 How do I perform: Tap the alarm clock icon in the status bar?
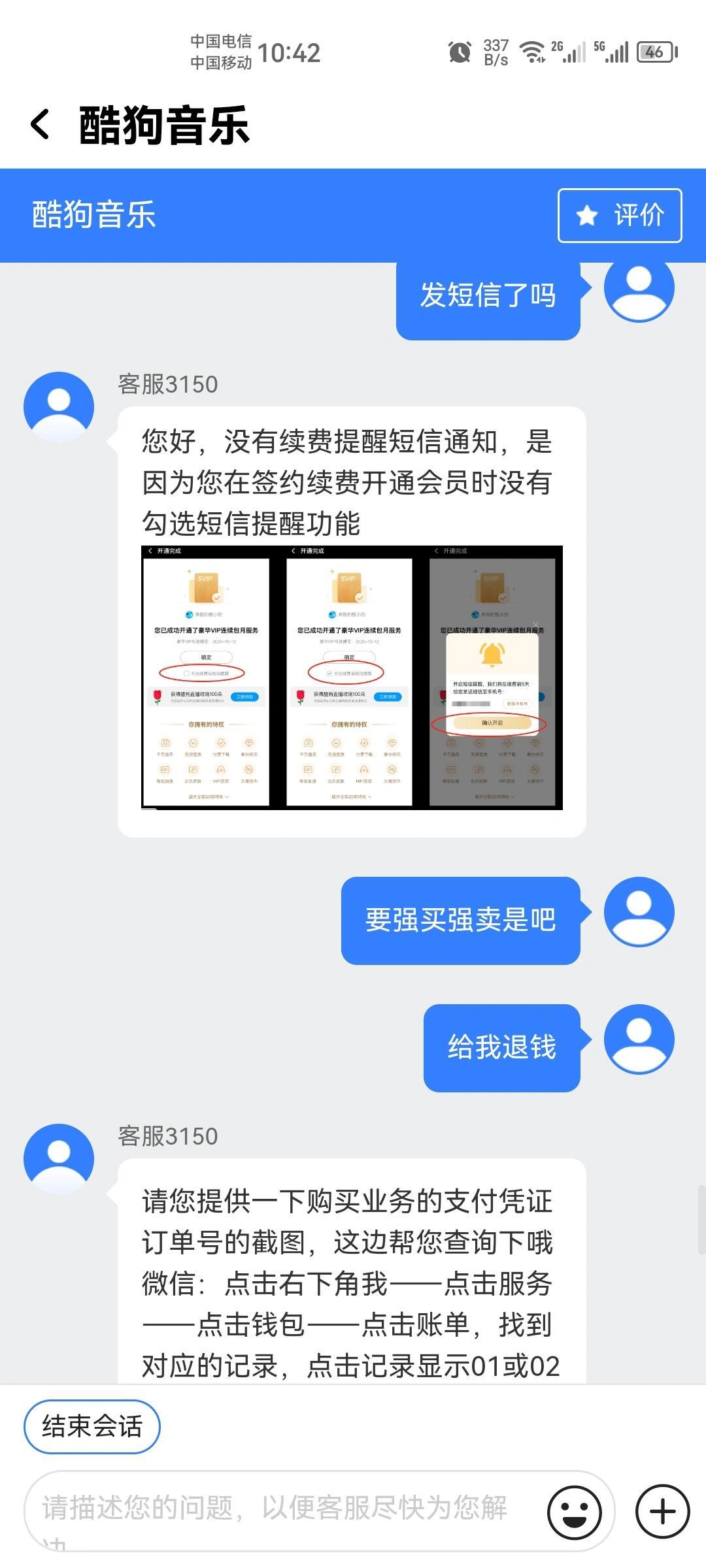(459, 51)
